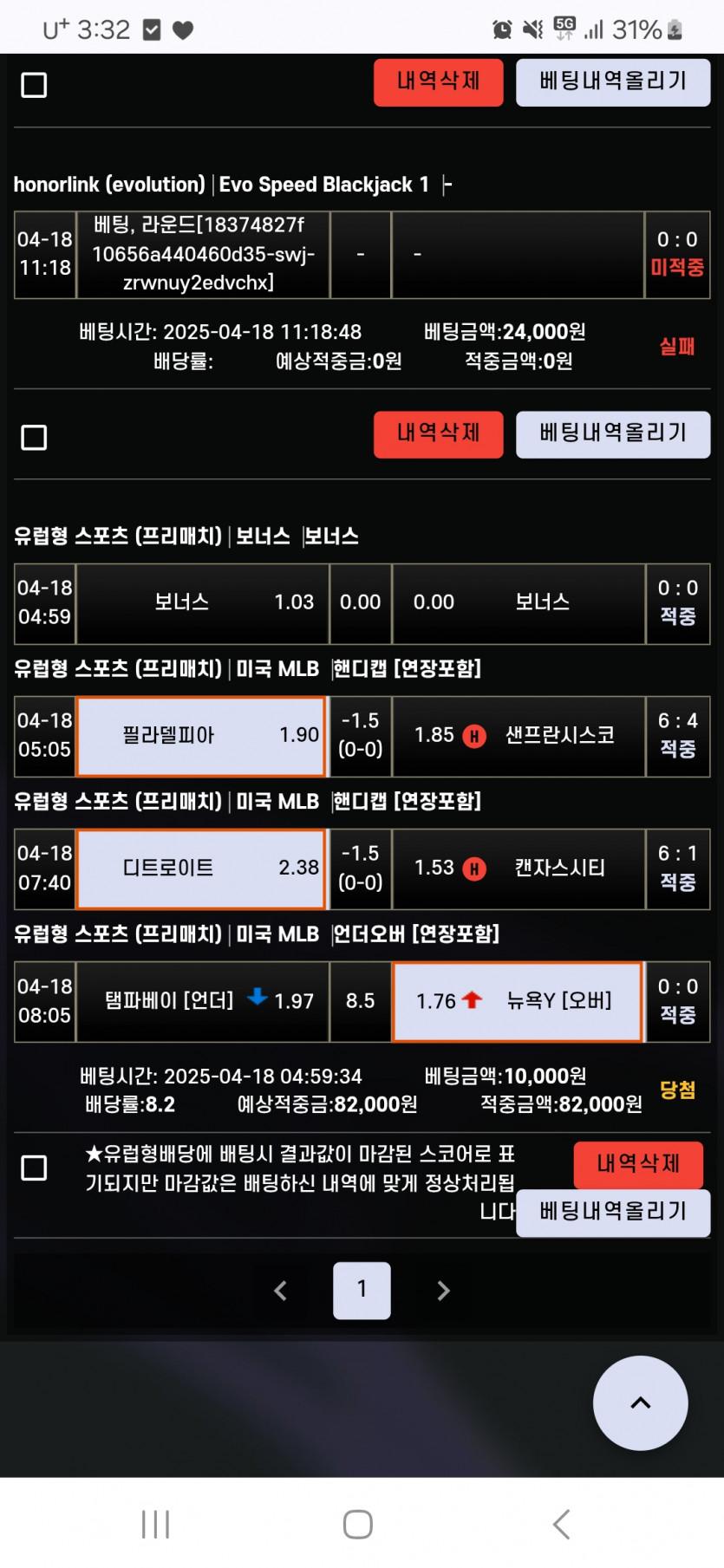Open recent apps from the navigation bar
This screenshot has width=724, height=1568.
[155, 1525]
